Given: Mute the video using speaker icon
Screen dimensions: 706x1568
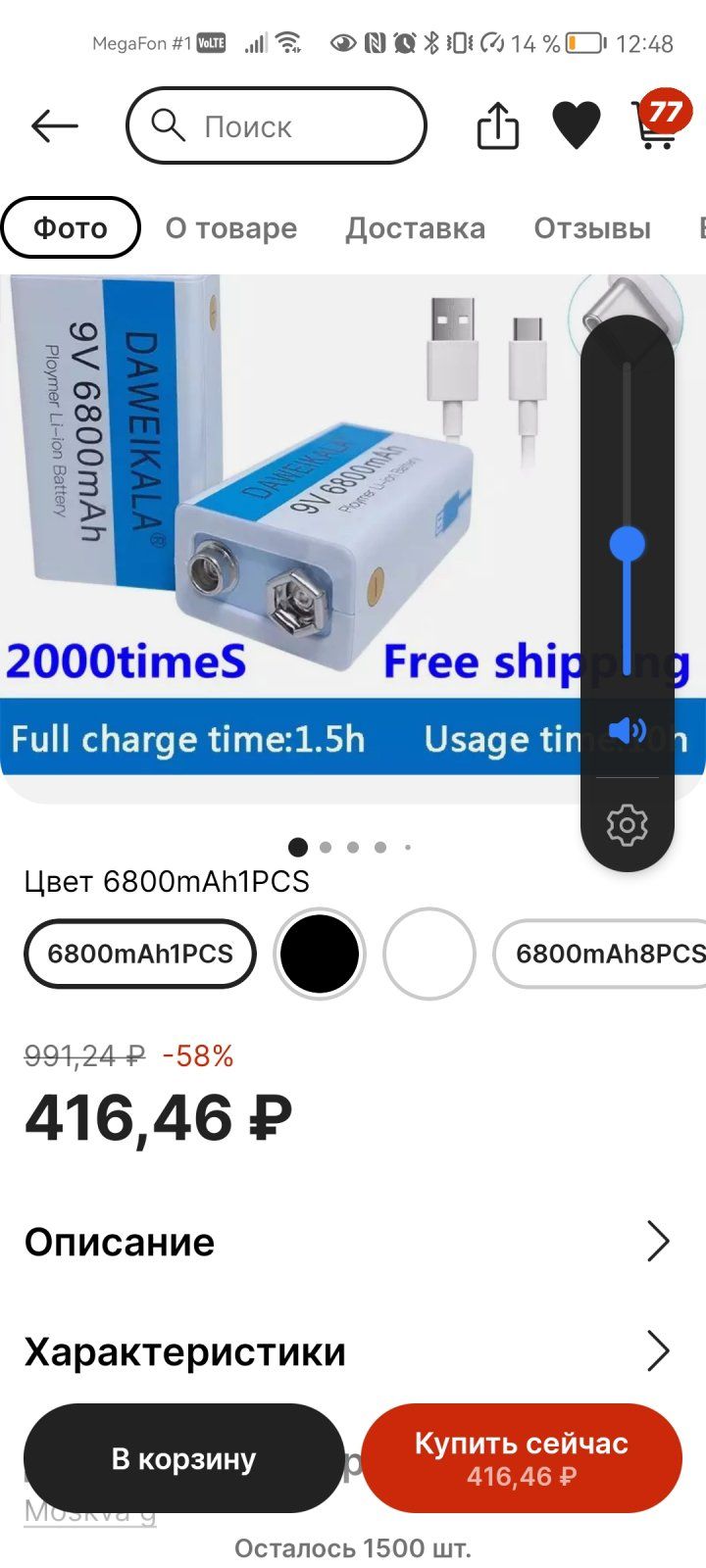Looking at the screenshot, I should tap(627, 728).
